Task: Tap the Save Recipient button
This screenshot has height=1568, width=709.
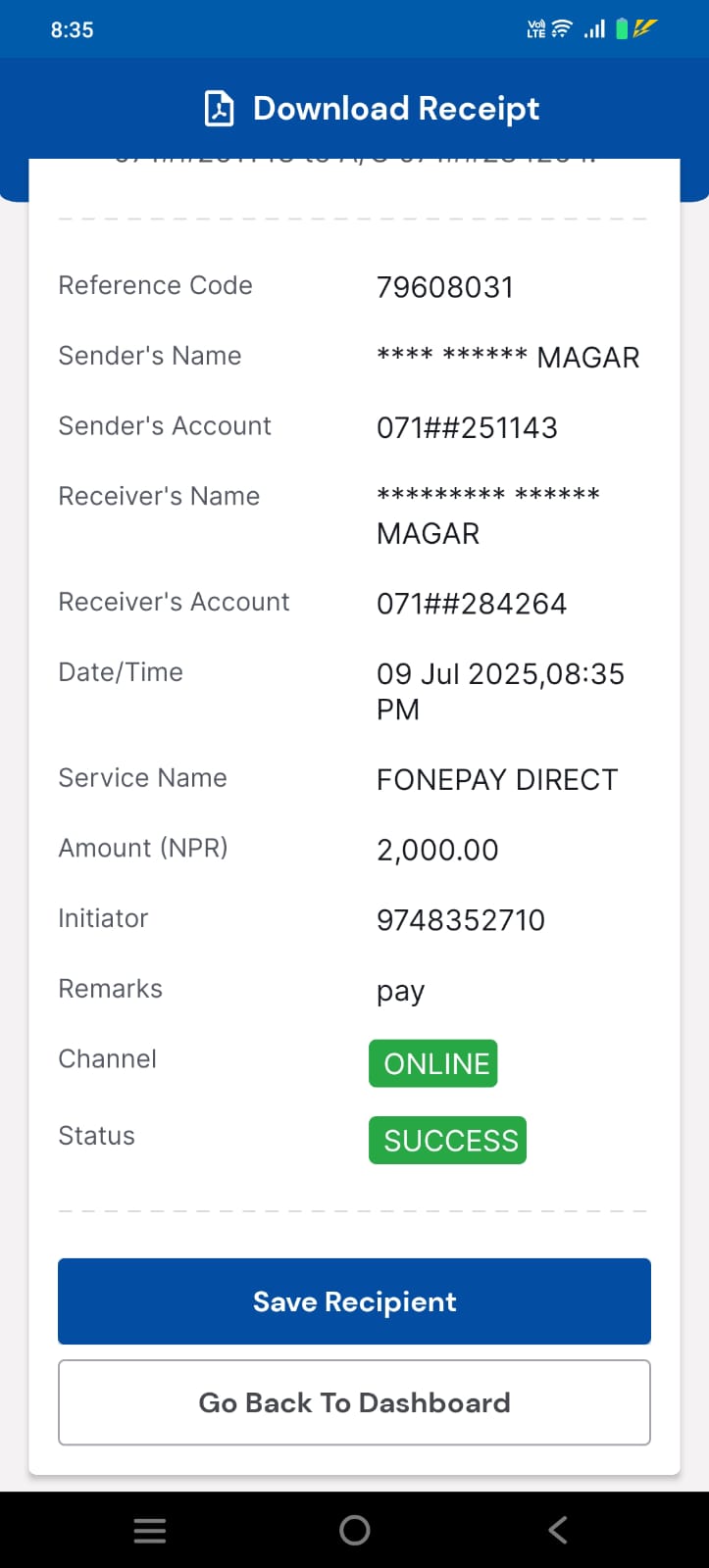Action: coord(354,1301)
